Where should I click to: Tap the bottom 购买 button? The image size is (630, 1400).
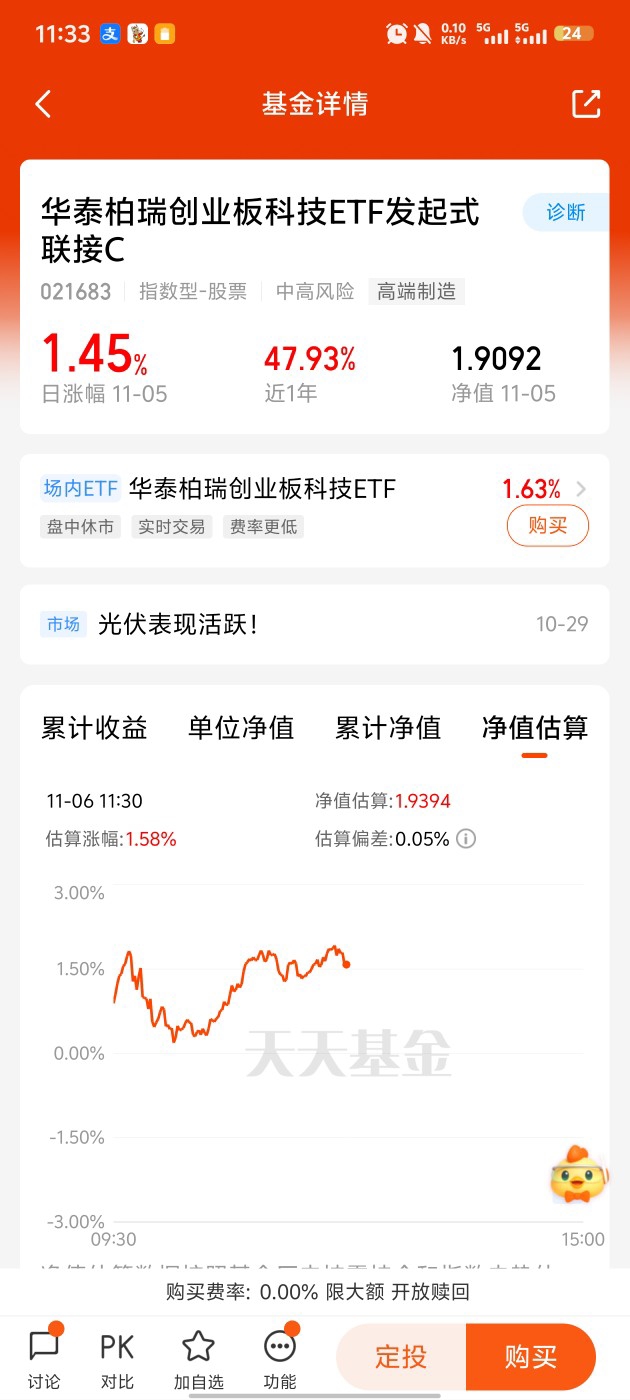[x=530, y=1357]
